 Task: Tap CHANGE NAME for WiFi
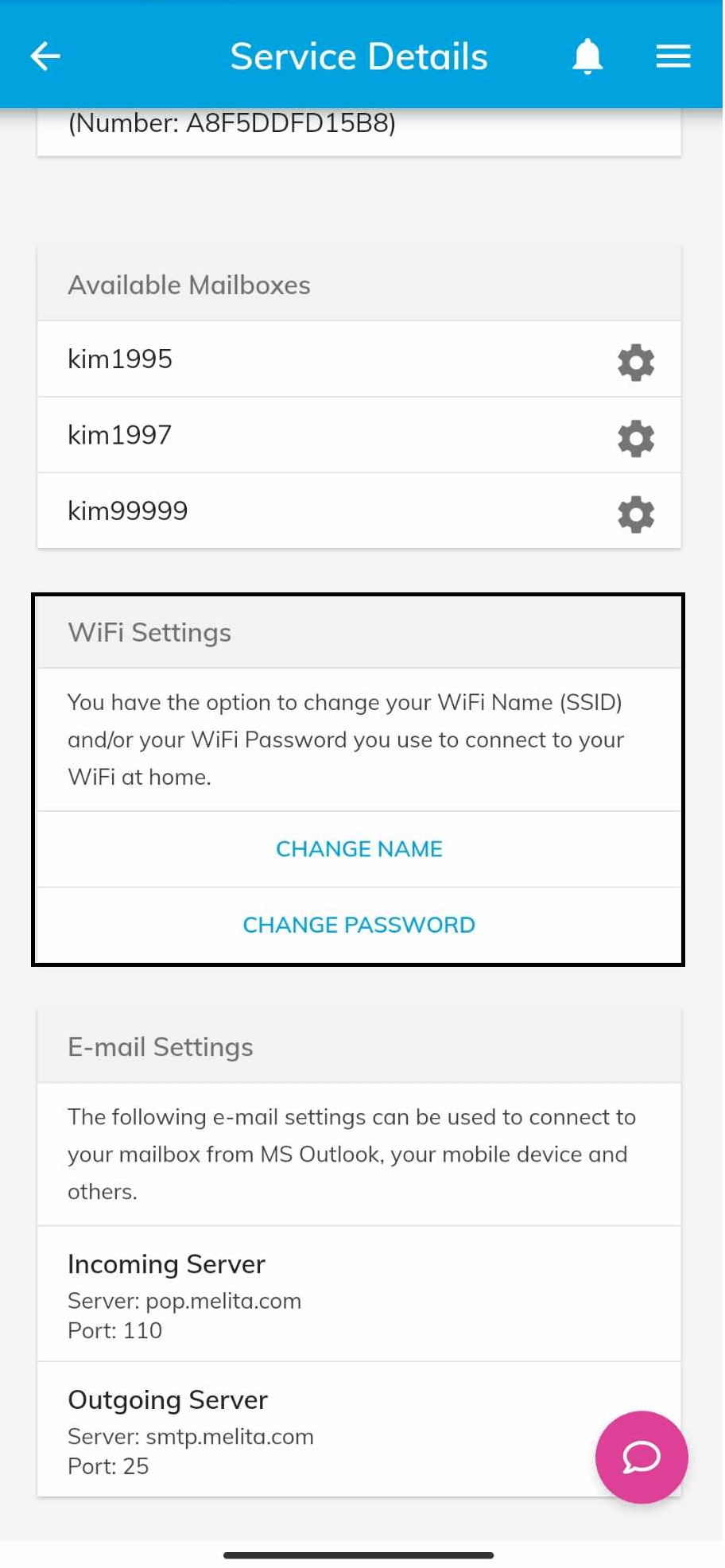(x=359, y=849)
